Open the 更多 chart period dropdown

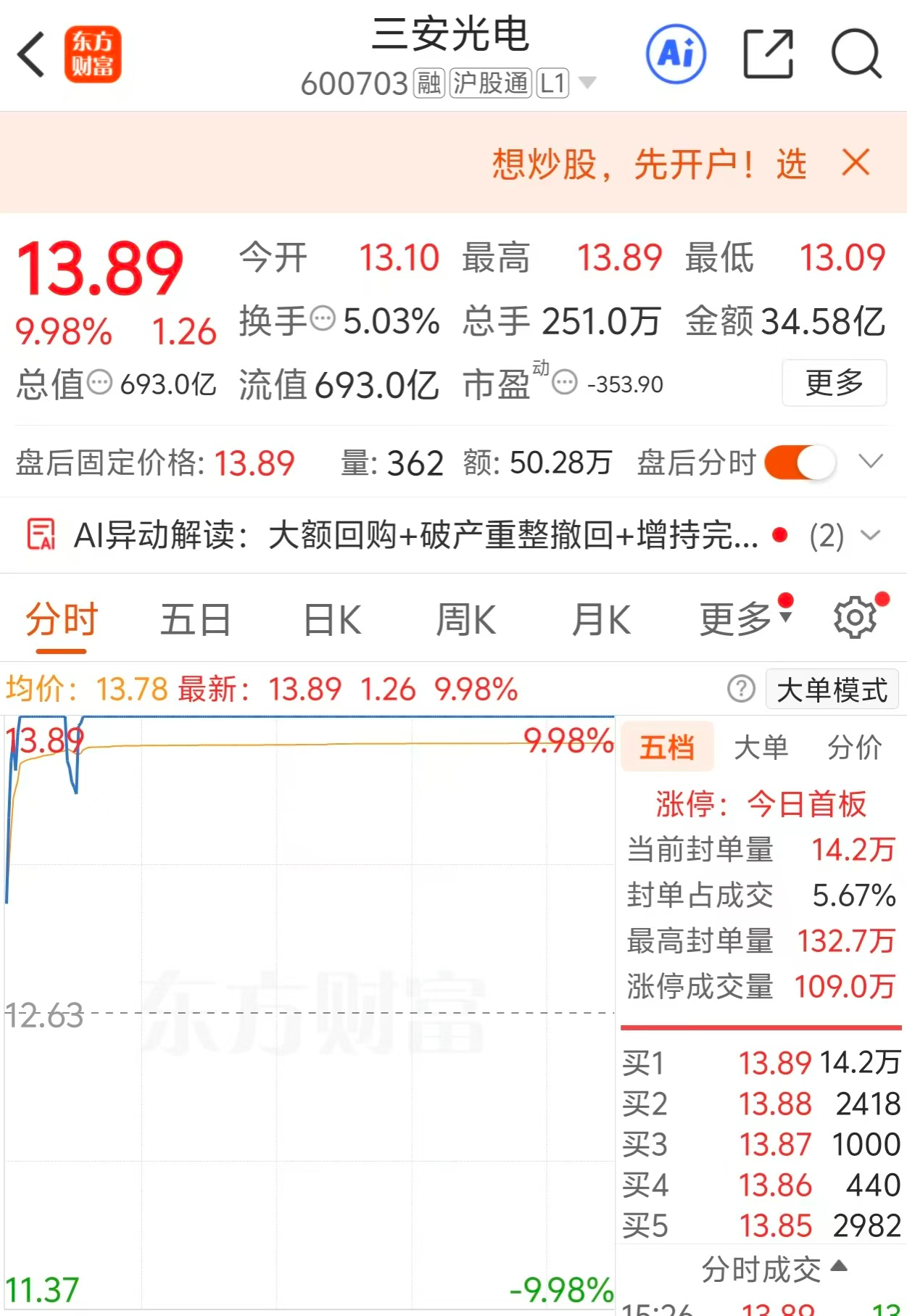click(746, 618)
